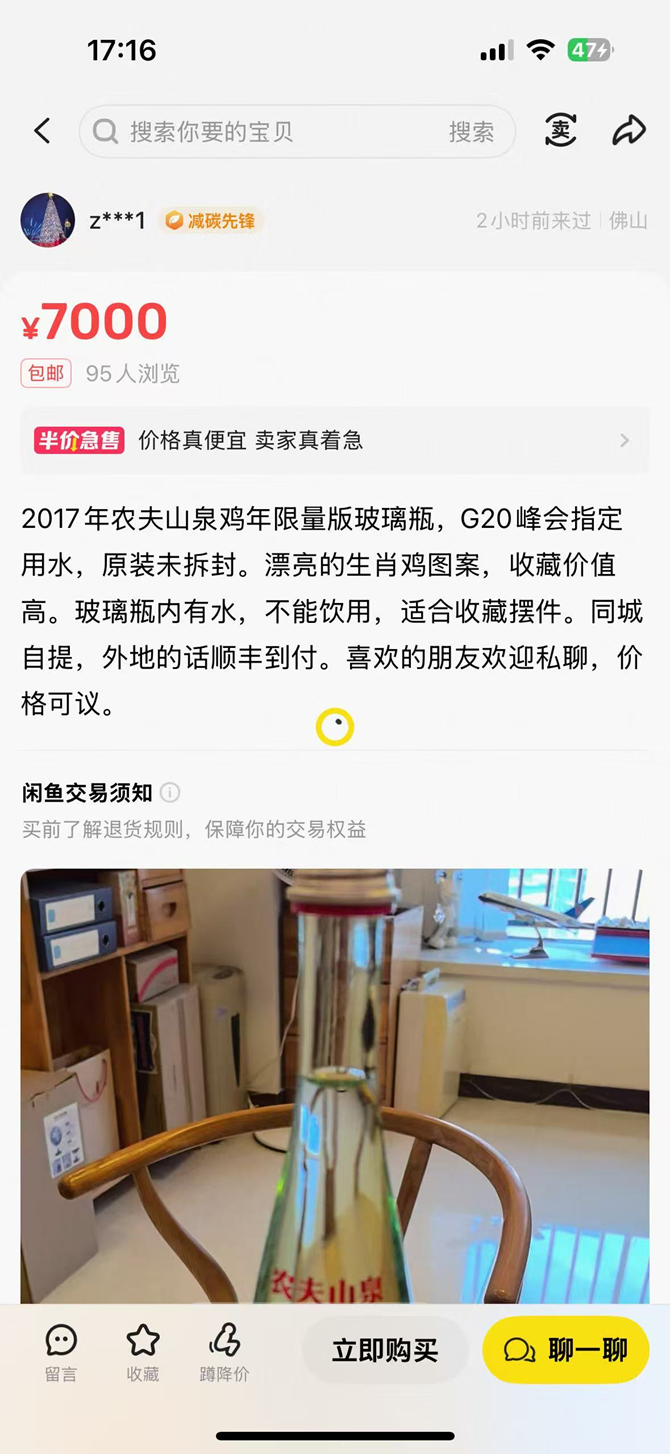Open the 半价急售 price banner
The width and height of the screenshot is (670, 1454).
coord(335,440)
